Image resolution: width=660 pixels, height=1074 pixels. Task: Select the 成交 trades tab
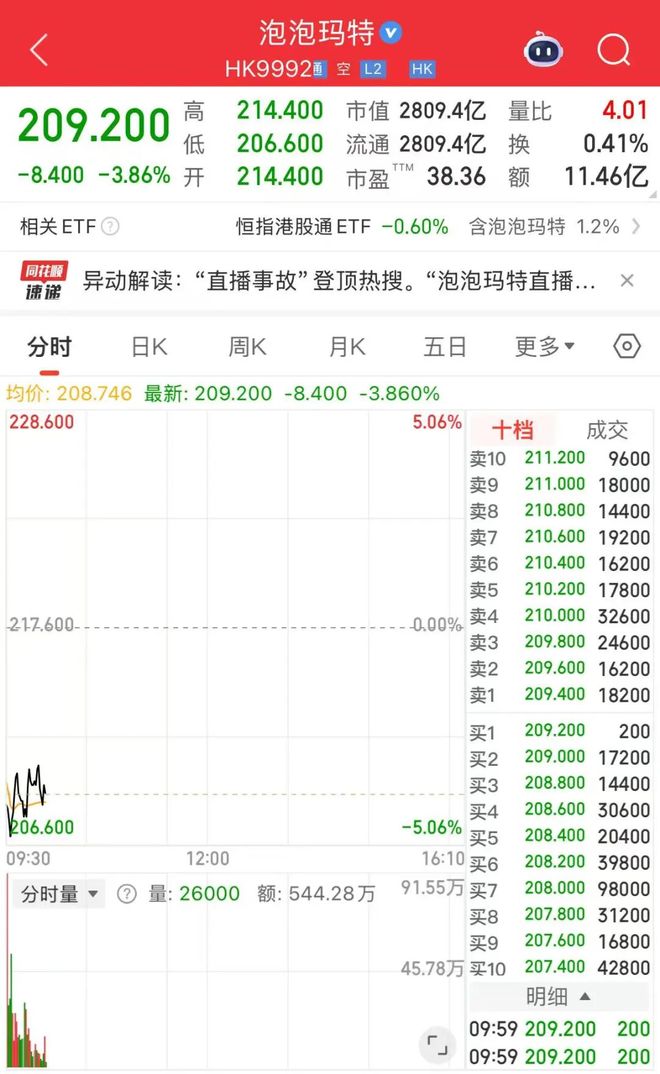606,430
